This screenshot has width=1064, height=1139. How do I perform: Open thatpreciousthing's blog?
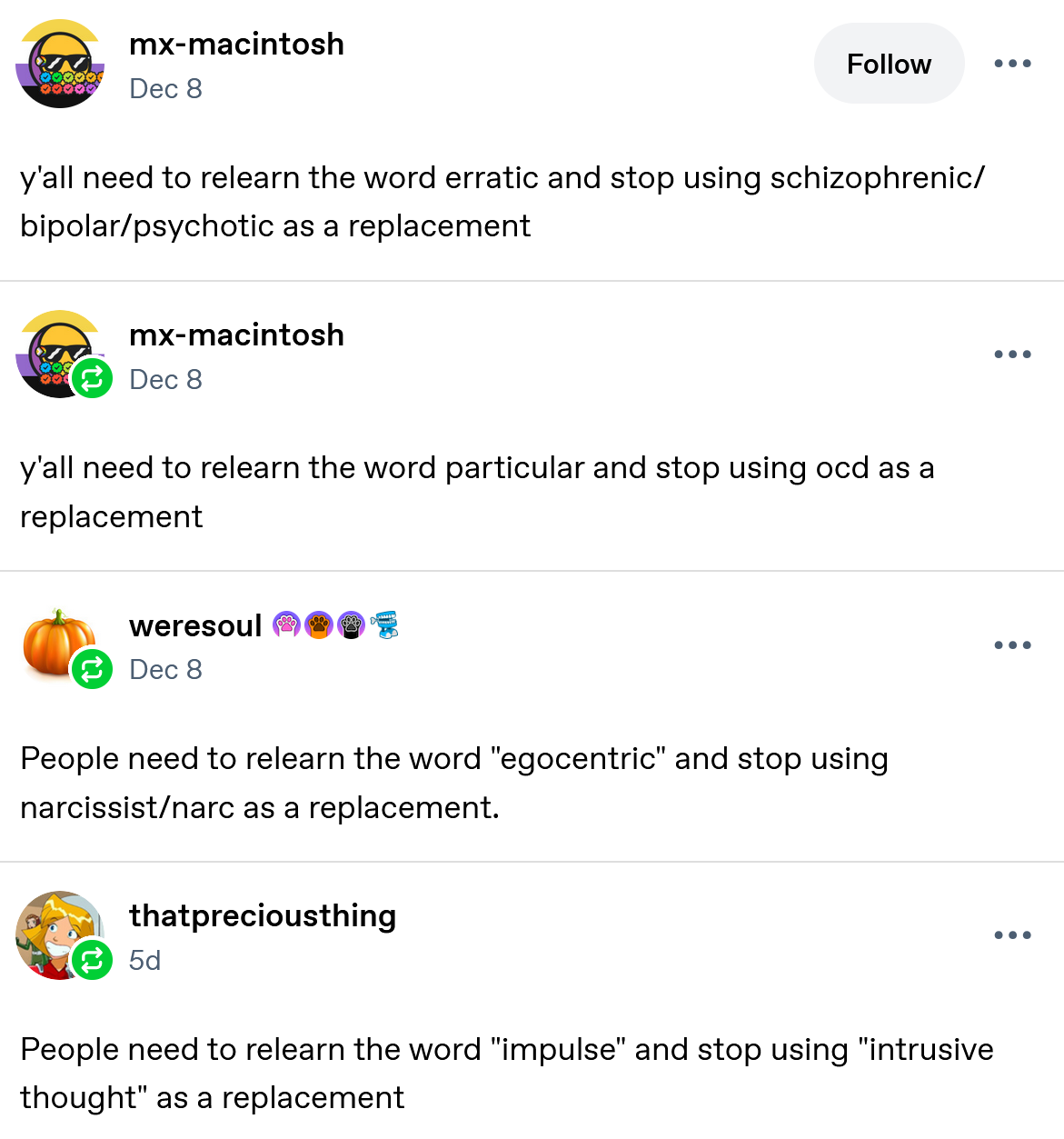pyautogui.click(x=263, y=915)
